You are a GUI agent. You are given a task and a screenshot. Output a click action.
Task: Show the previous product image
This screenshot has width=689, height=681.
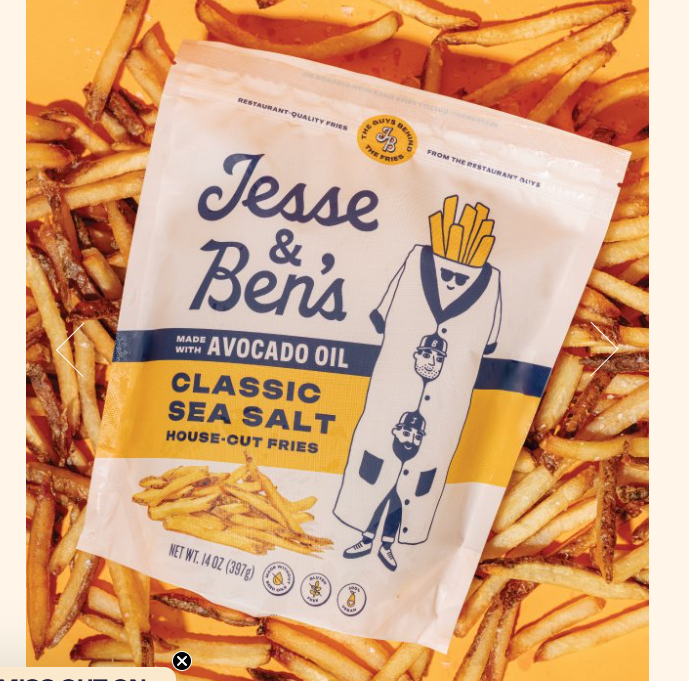[69, 349]
